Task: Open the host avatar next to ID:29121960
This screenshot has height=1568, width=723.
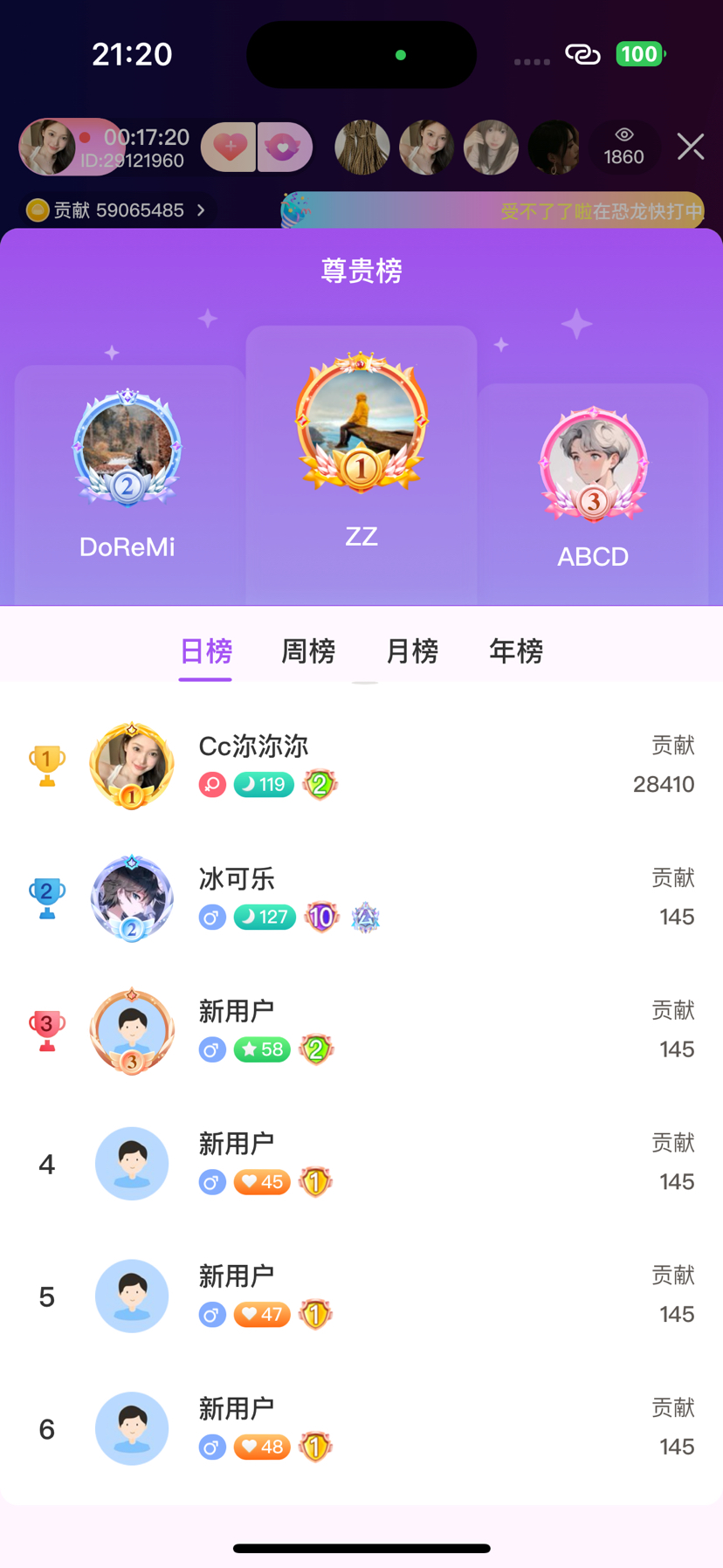Action: click(x=48, y=147)
